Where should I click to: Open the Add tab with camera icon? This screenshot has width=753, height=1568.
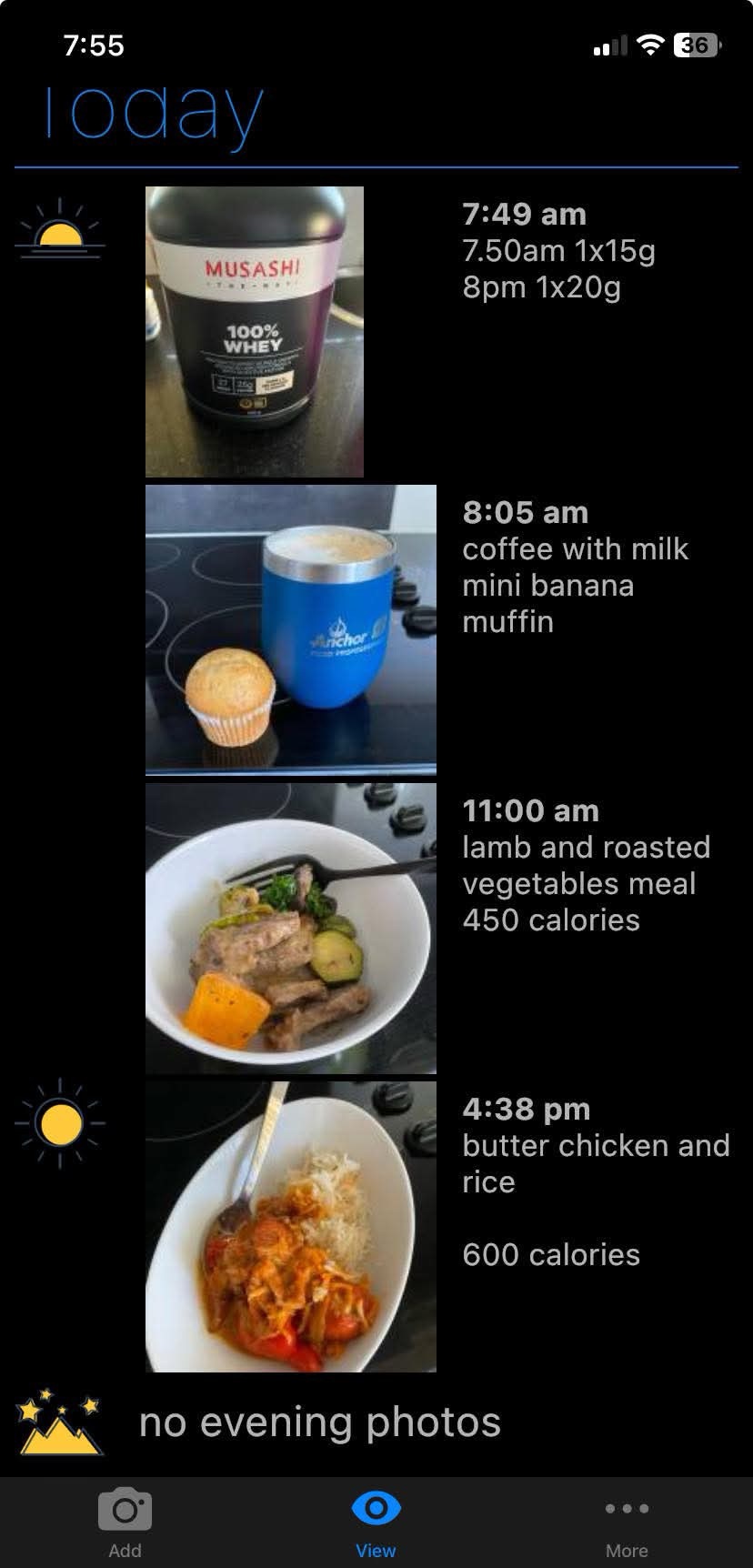tap(125, 1521)
